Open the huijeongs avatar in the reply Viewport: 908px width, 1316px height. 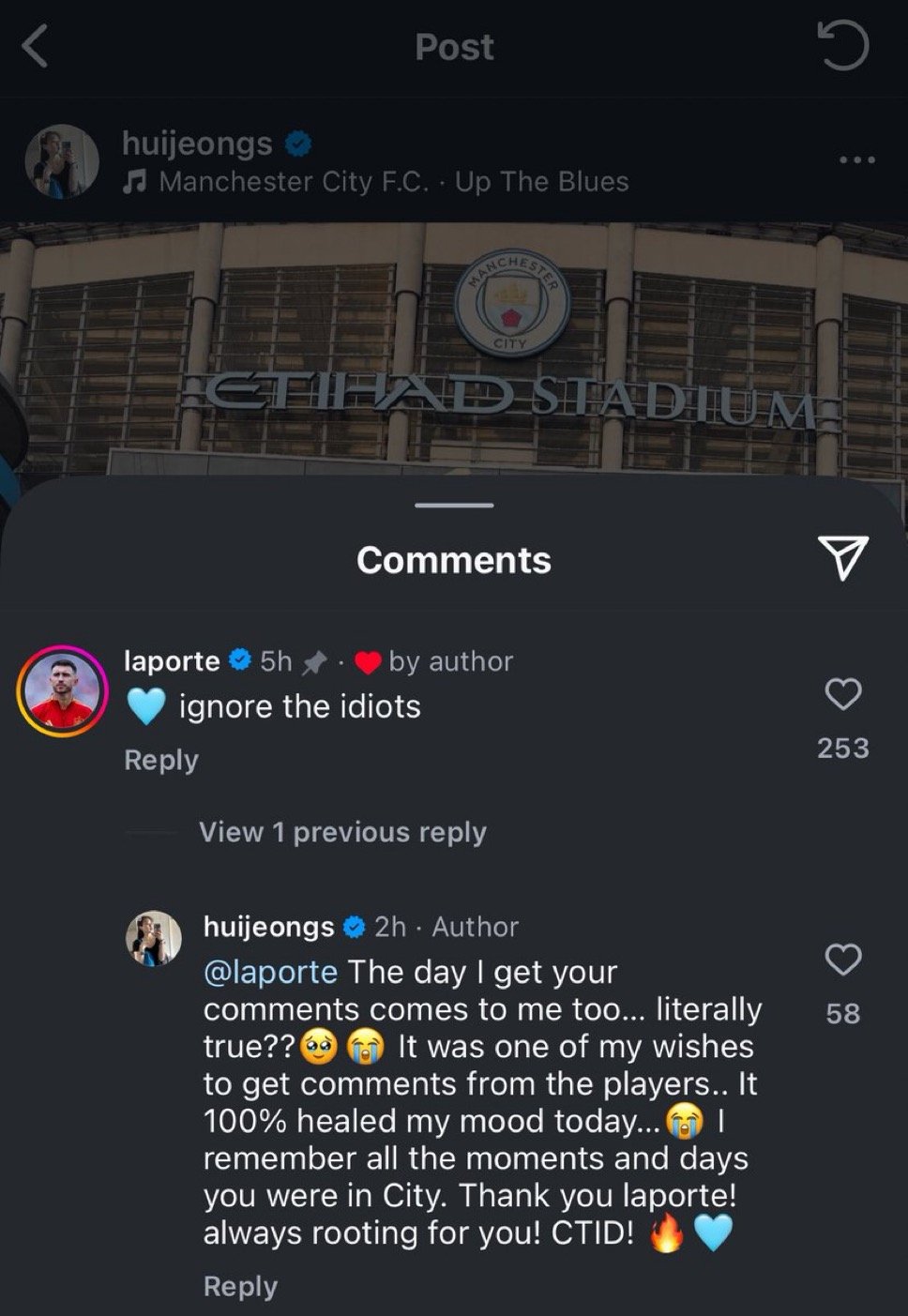[x=154, y=937]
